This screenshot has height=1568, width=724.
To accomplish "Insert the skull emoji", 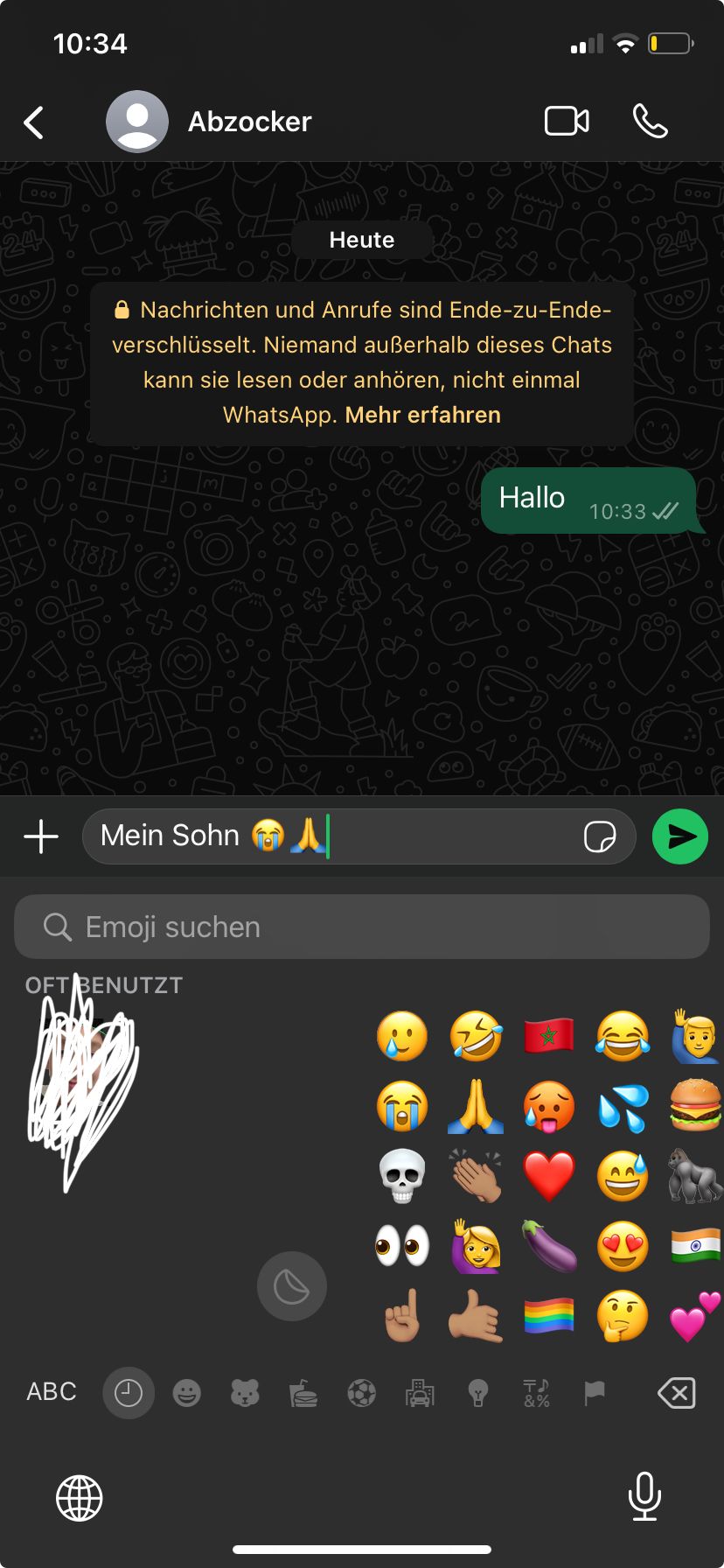I will coord(402,1176).
